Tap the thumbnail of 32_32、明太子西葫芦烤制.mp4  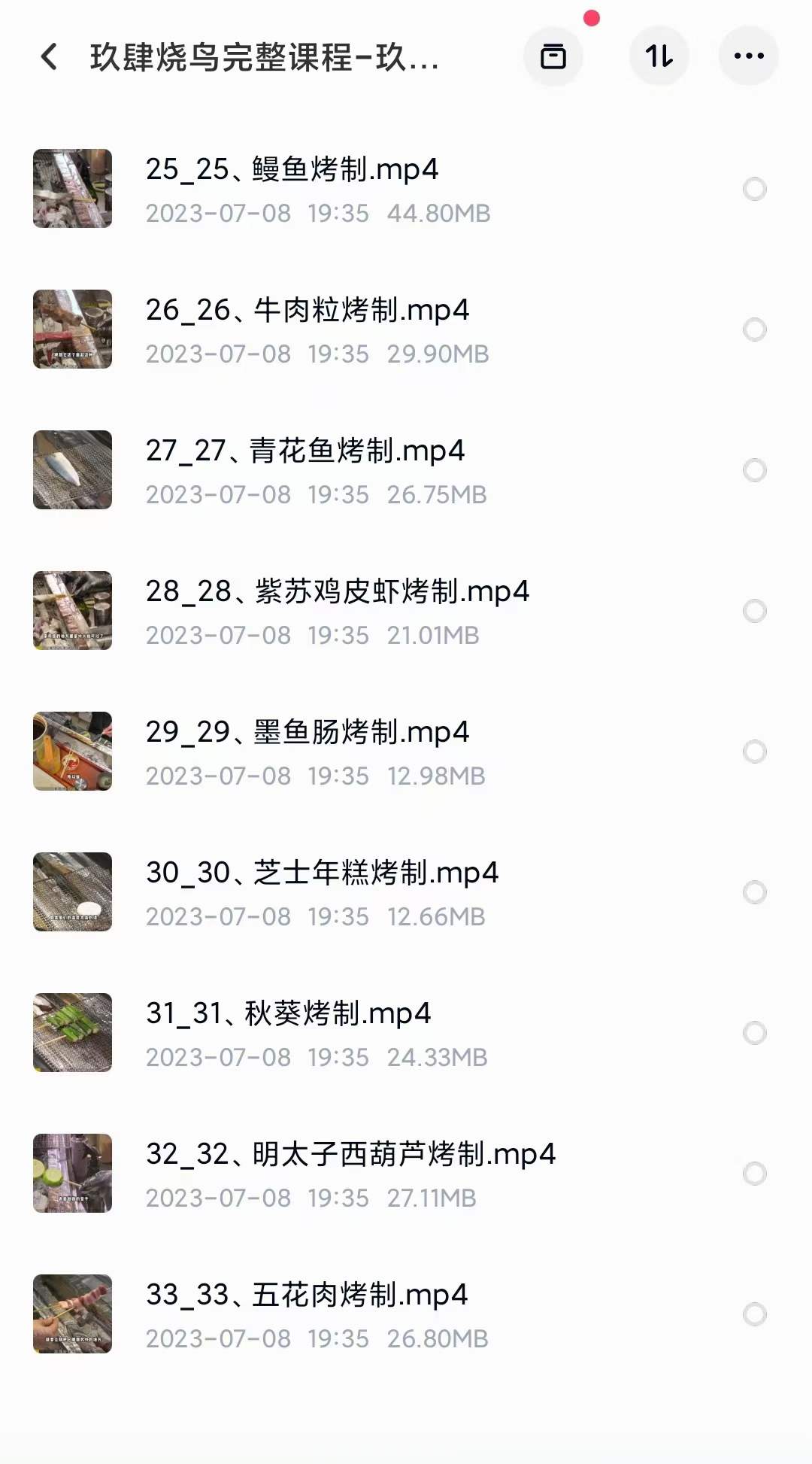[x=72, y=1173]
